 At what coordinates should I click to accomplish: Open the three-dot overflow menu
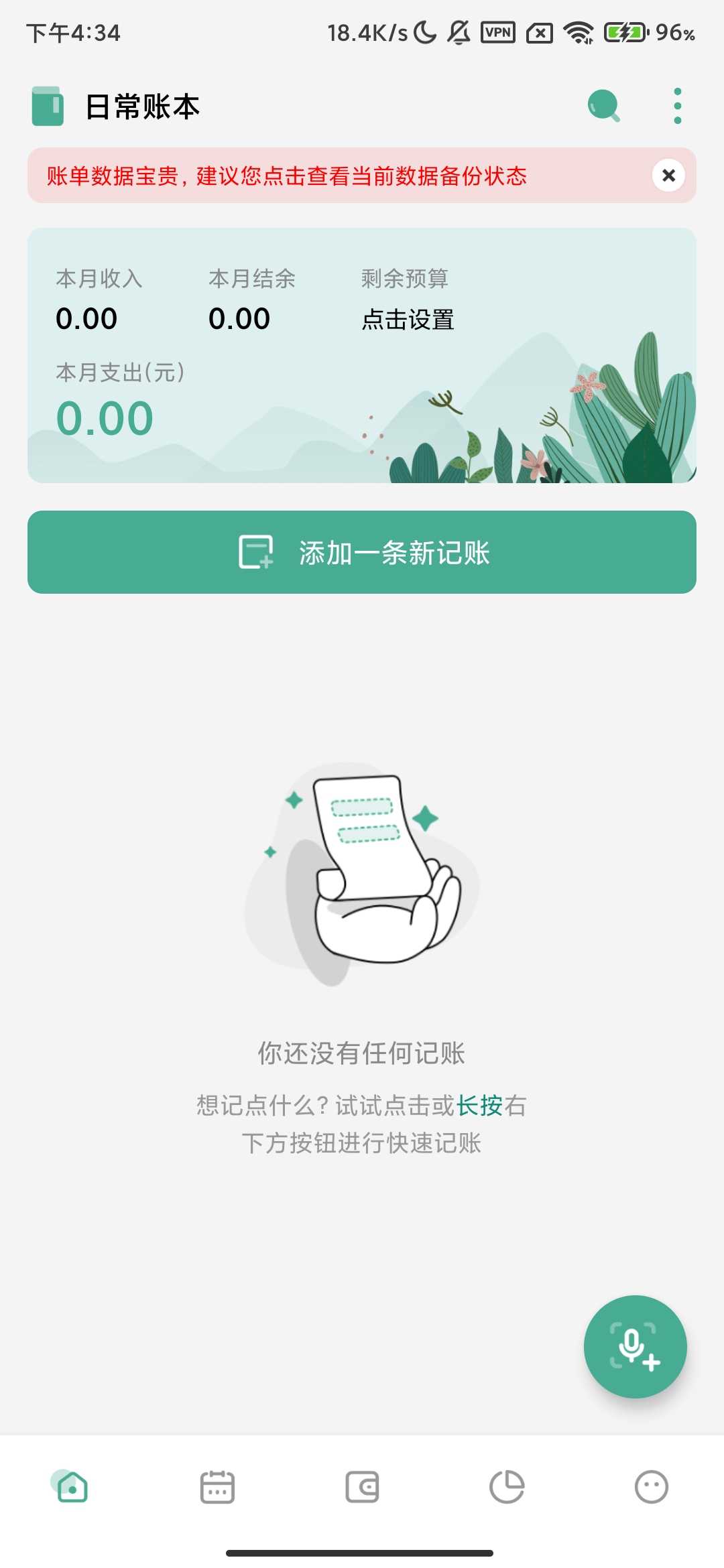click(677, 106)
